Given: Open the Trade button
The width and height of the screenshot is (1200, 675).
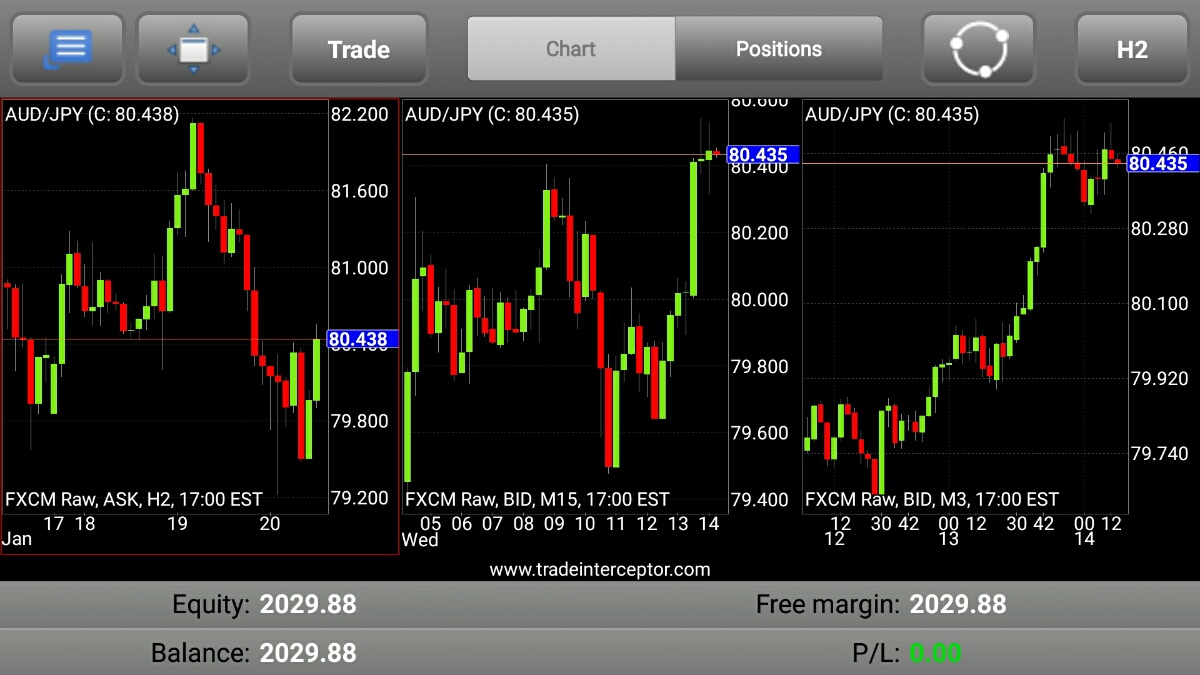Looking at the screenshot, I should tap(359, 48).
